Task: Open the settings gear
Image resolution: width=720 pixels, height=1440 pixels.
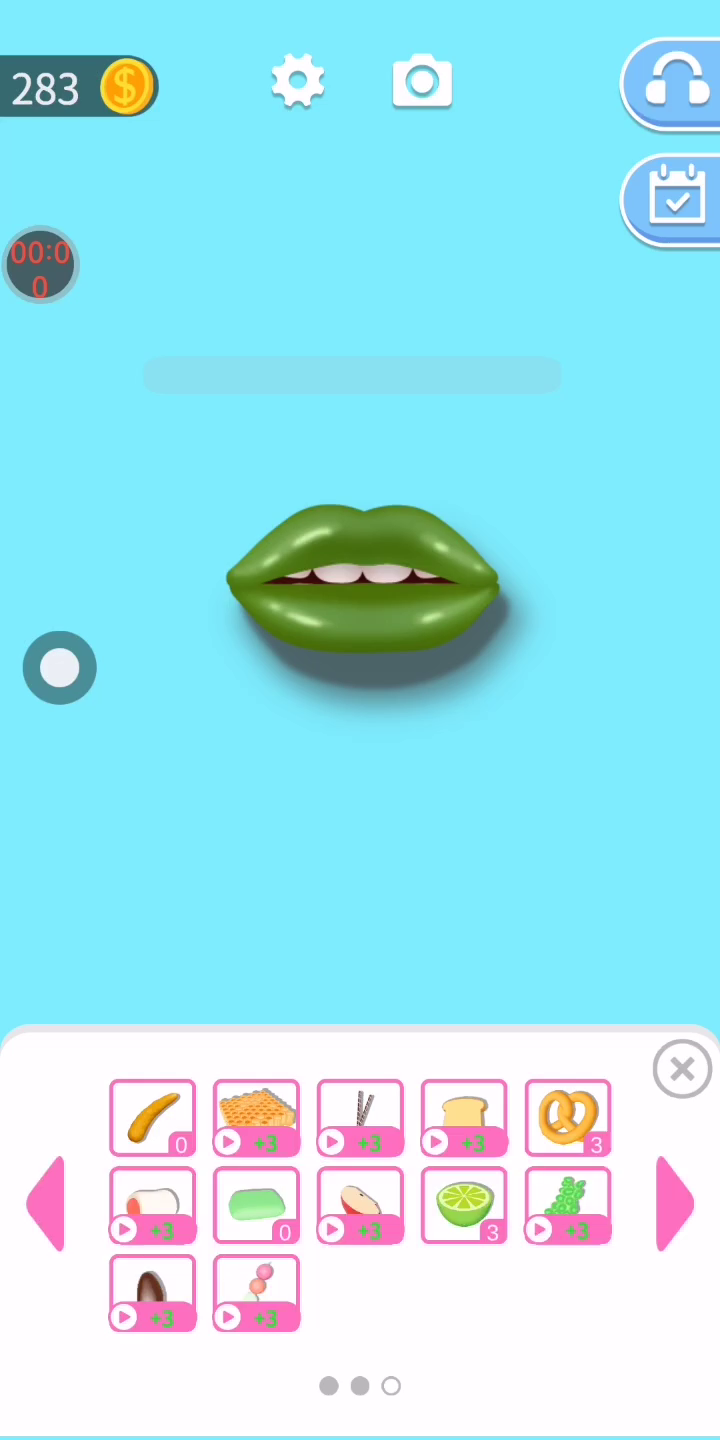Action: point(297,81)
